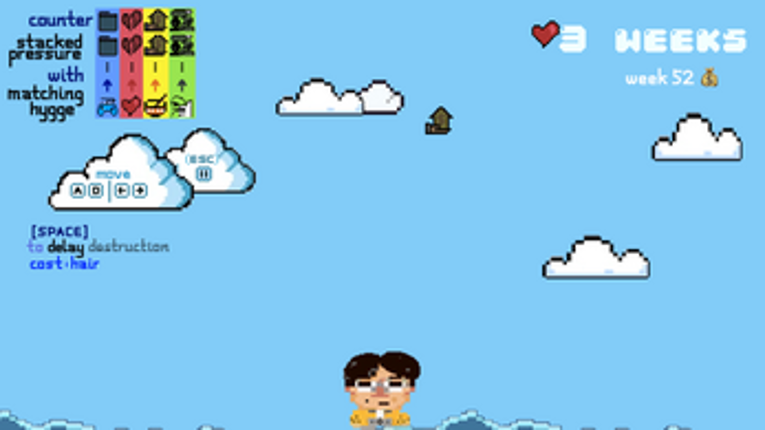The width and height of the screenshot is (765, 430).
Task: Tap the A key to move left
Action: click(79, 190)
